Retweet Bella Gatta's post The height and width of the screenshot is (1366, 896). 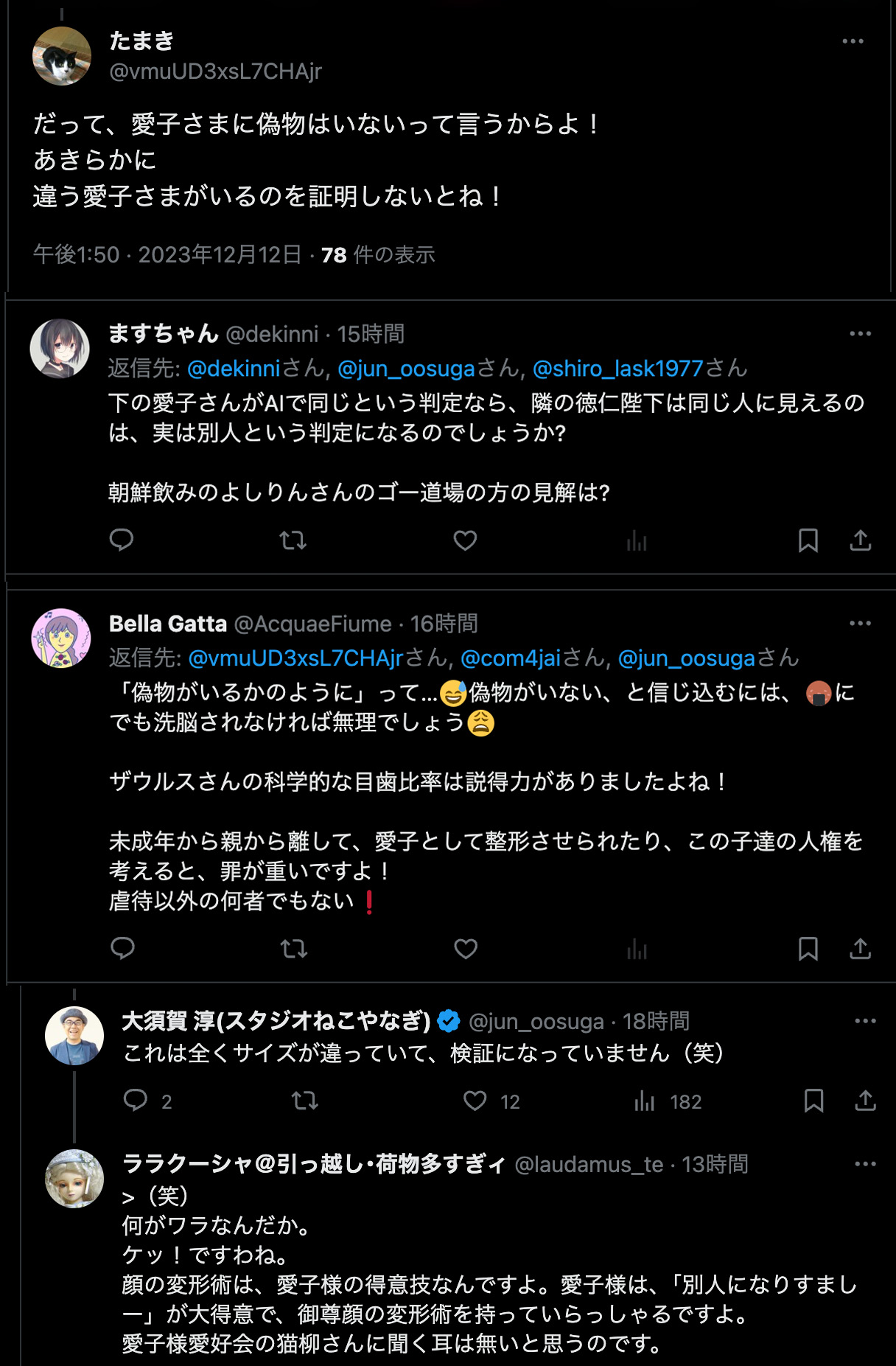[x=293, y=948]
